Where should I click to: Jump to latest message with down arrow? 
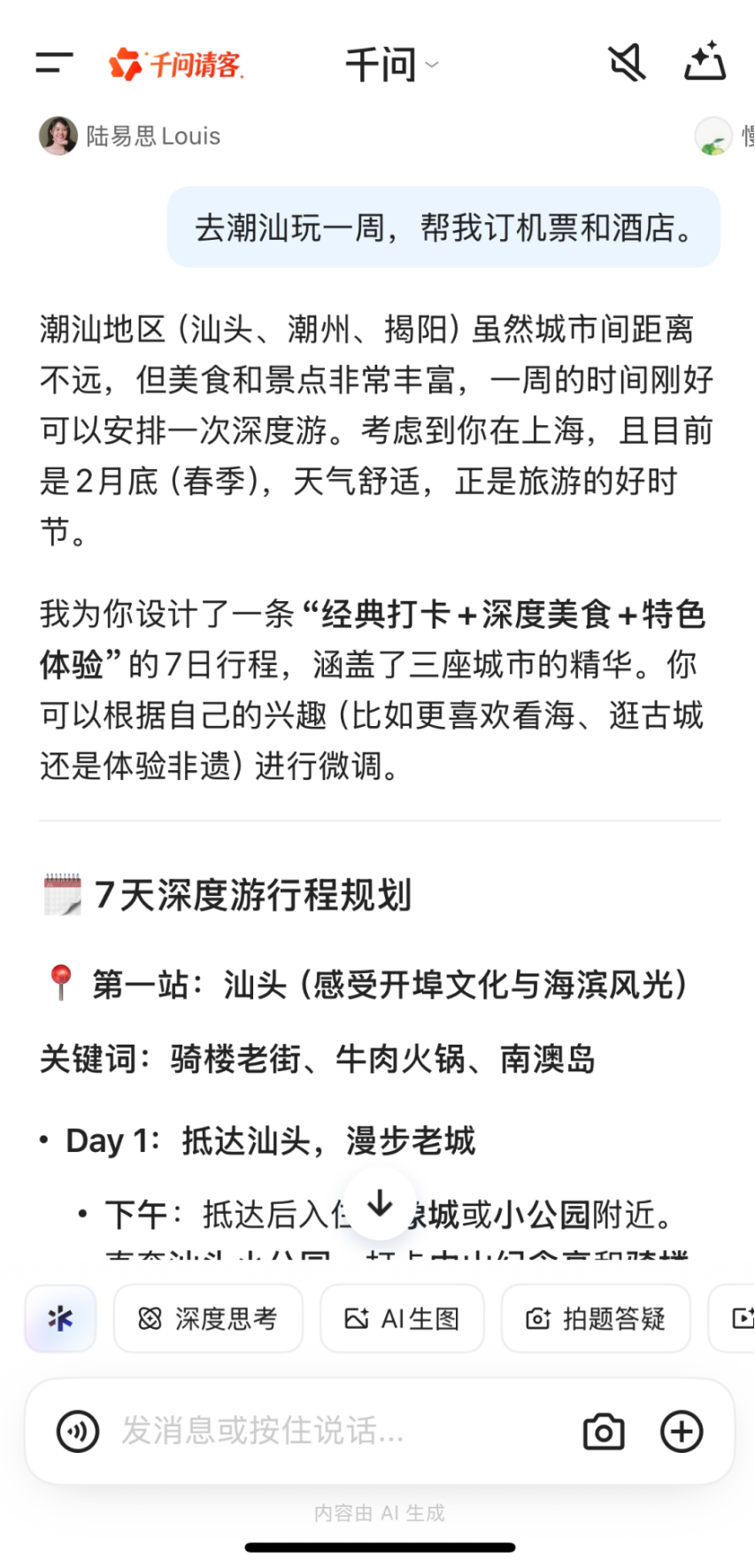pyautogui.click(x=380, y=1204)
